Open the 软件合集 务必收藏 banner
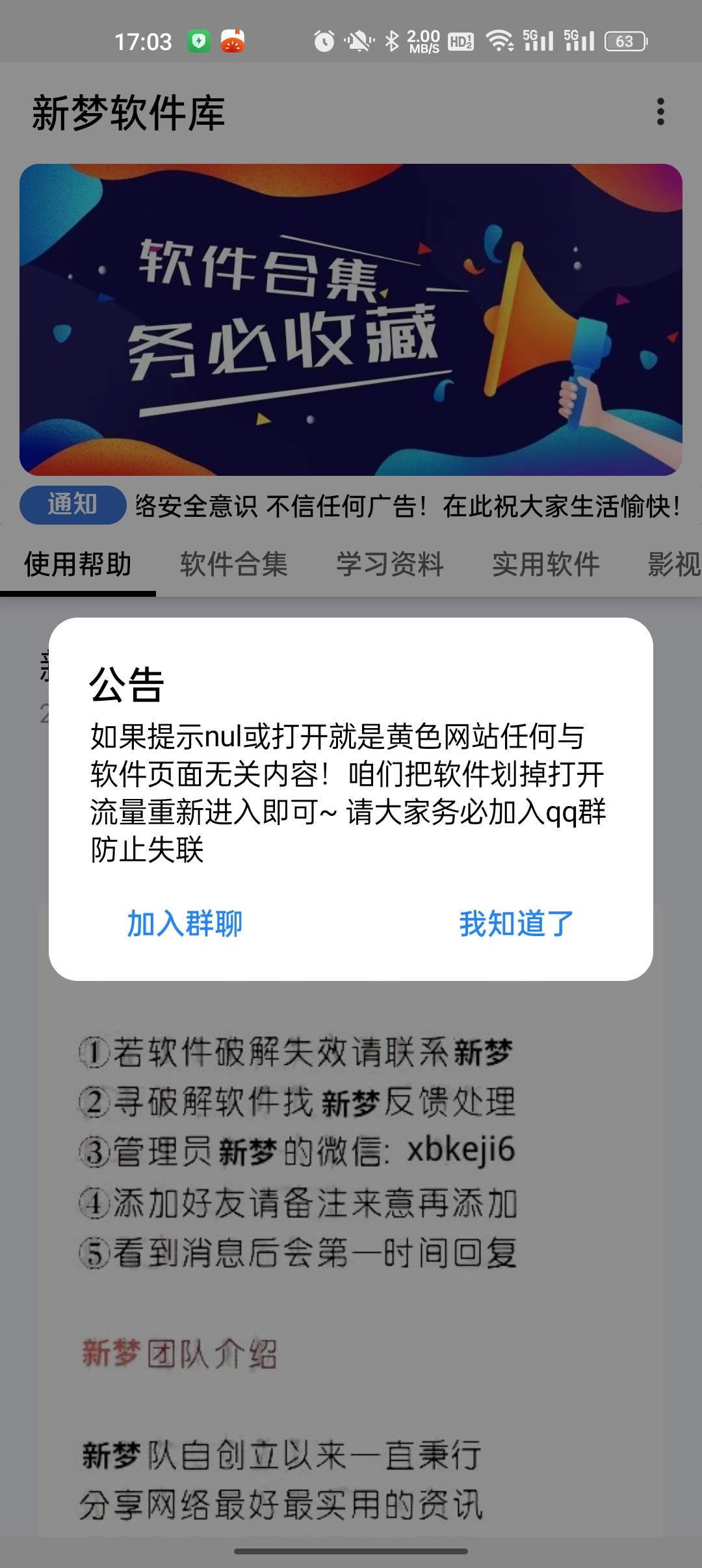 pos(351,320)
